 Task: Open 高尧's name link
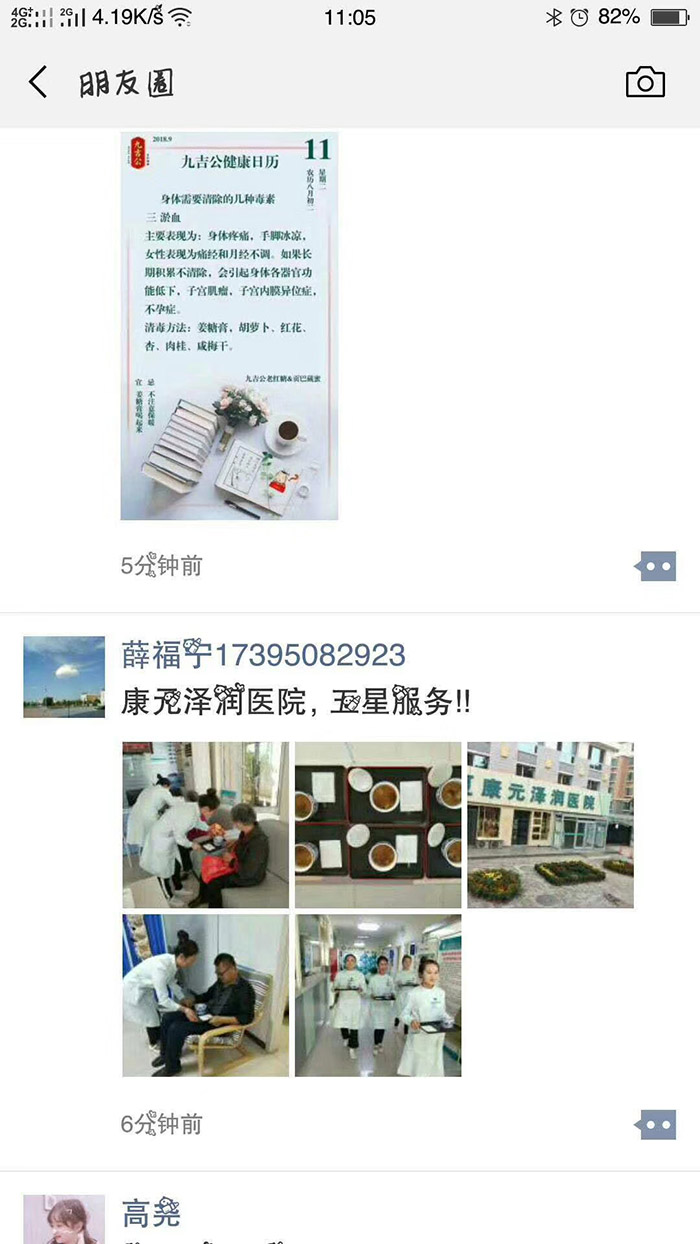click(151, 1214)
